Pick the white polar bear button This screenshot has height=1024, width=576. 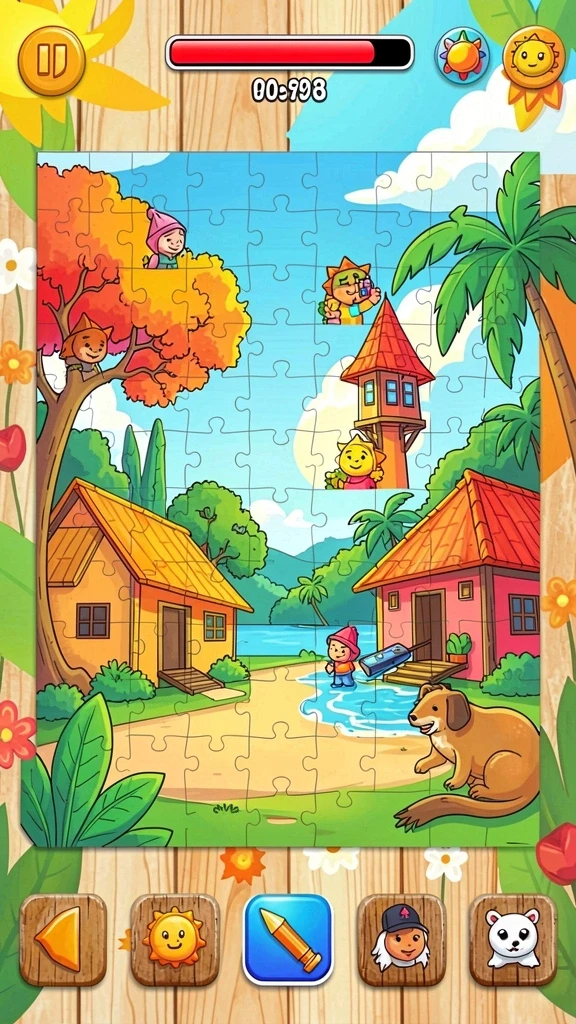click(513, 939)
